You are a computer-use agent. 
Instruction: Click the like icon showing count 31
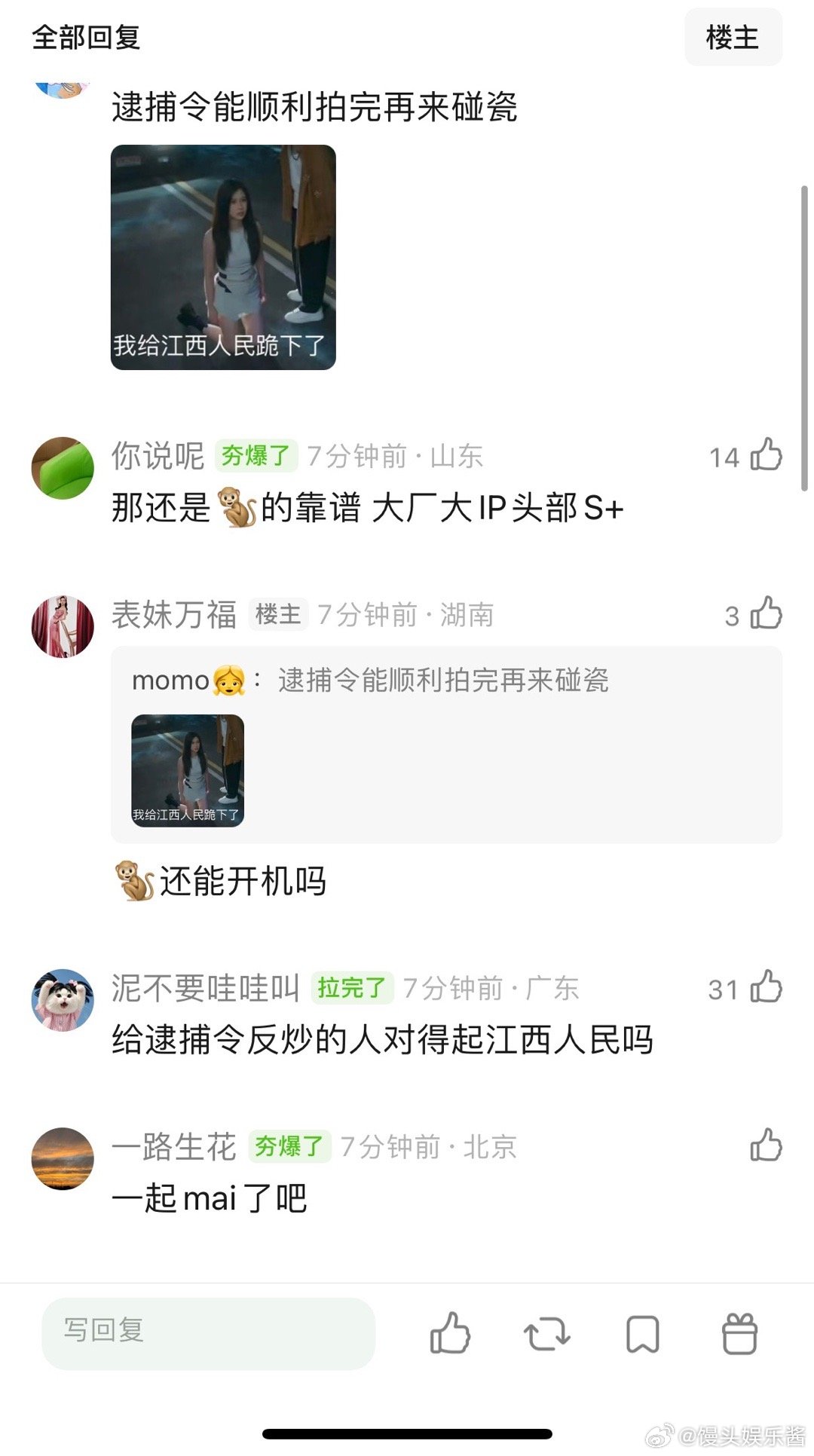[766, 989]
